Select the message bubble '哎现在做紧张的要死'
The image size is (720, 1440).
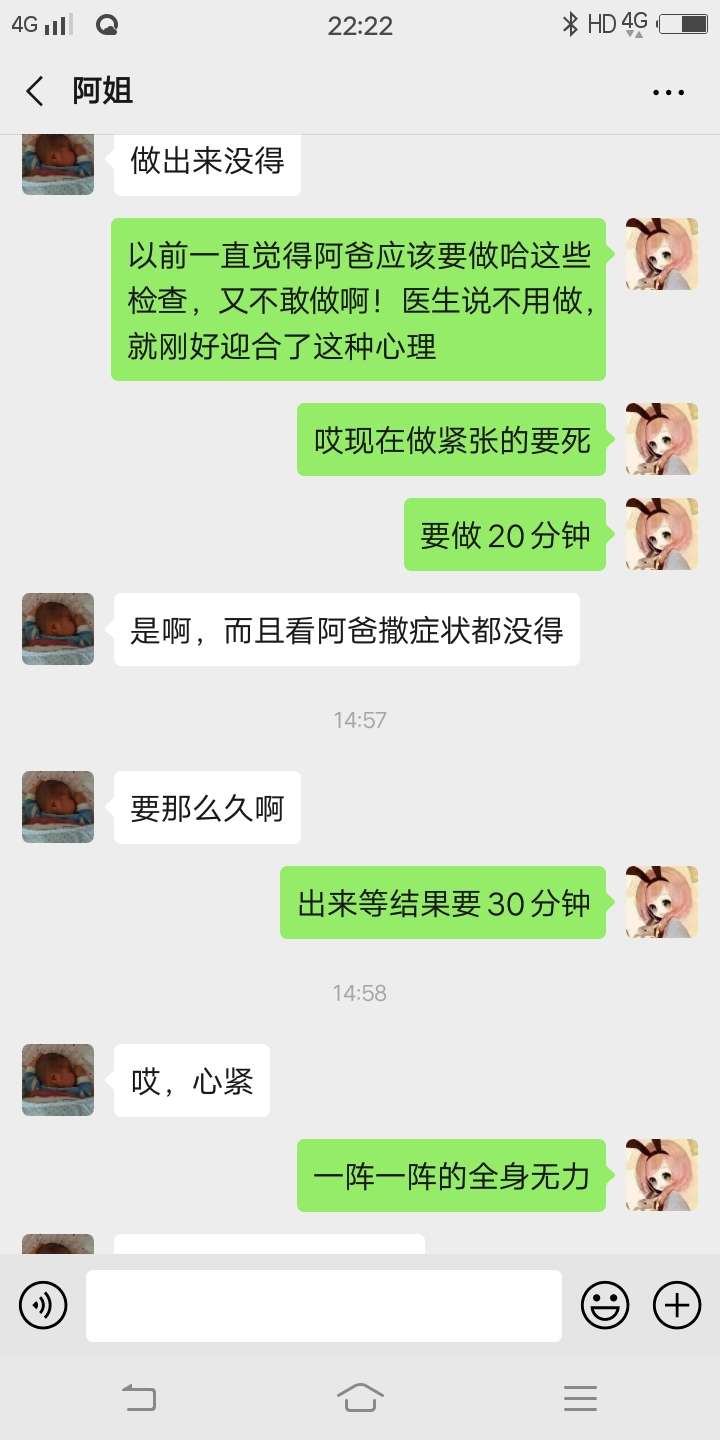click(450, 440)
